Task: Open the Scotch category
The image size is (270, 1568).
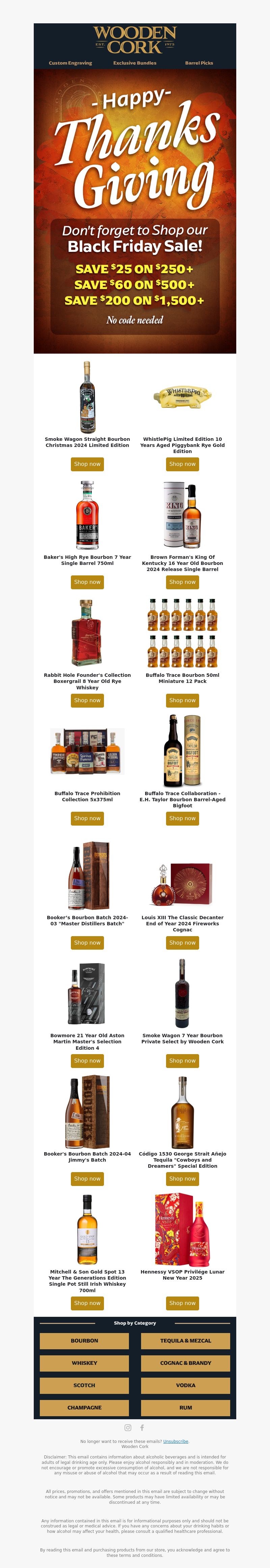Action: [x=84, y=1385]
